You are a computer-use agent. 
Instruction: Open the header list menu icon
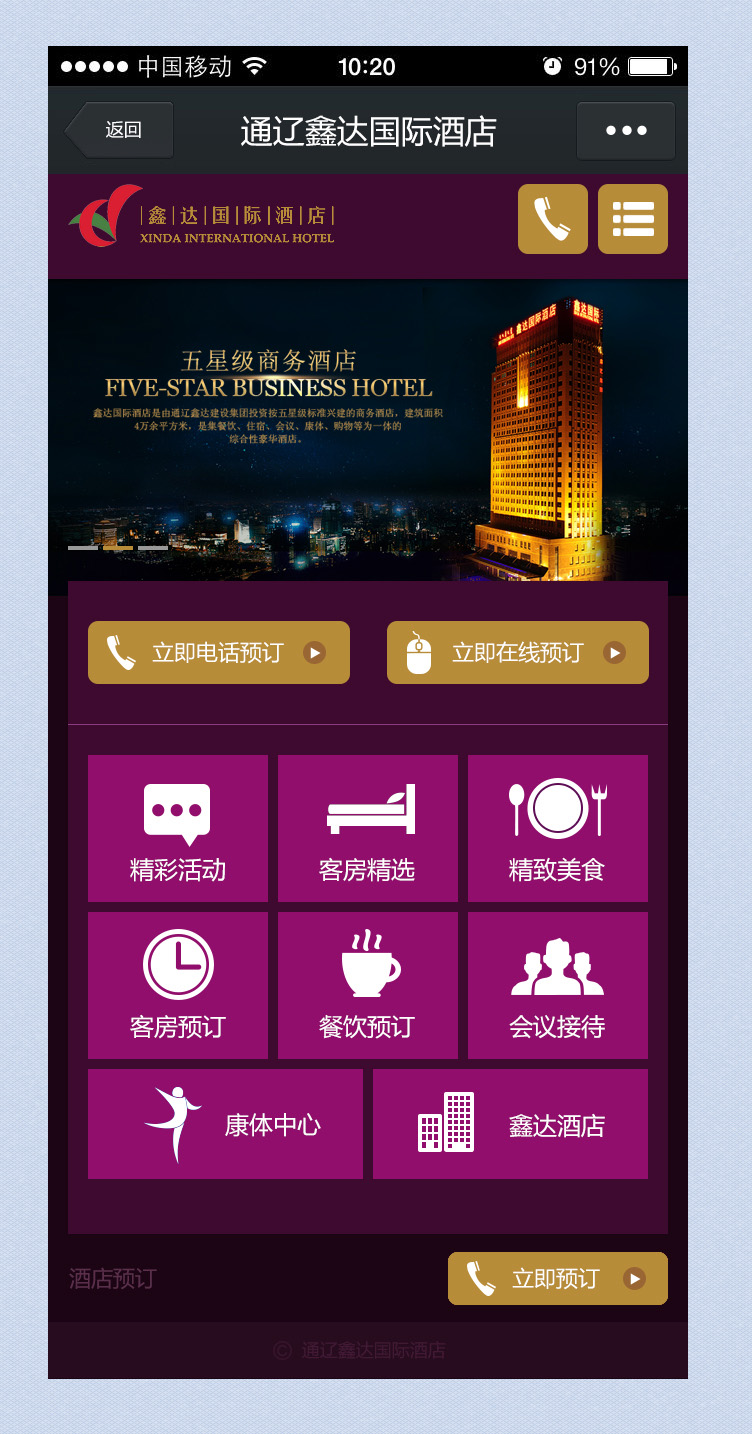[x=632, y=219]
